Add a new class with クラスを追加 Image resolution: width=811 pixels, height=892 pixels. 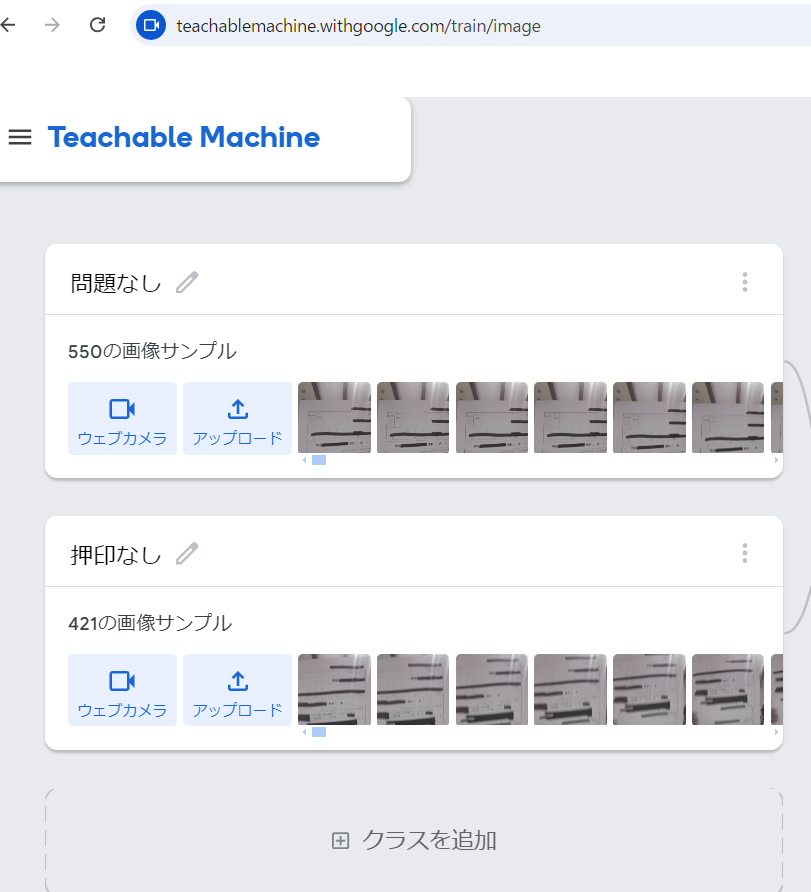413,840
